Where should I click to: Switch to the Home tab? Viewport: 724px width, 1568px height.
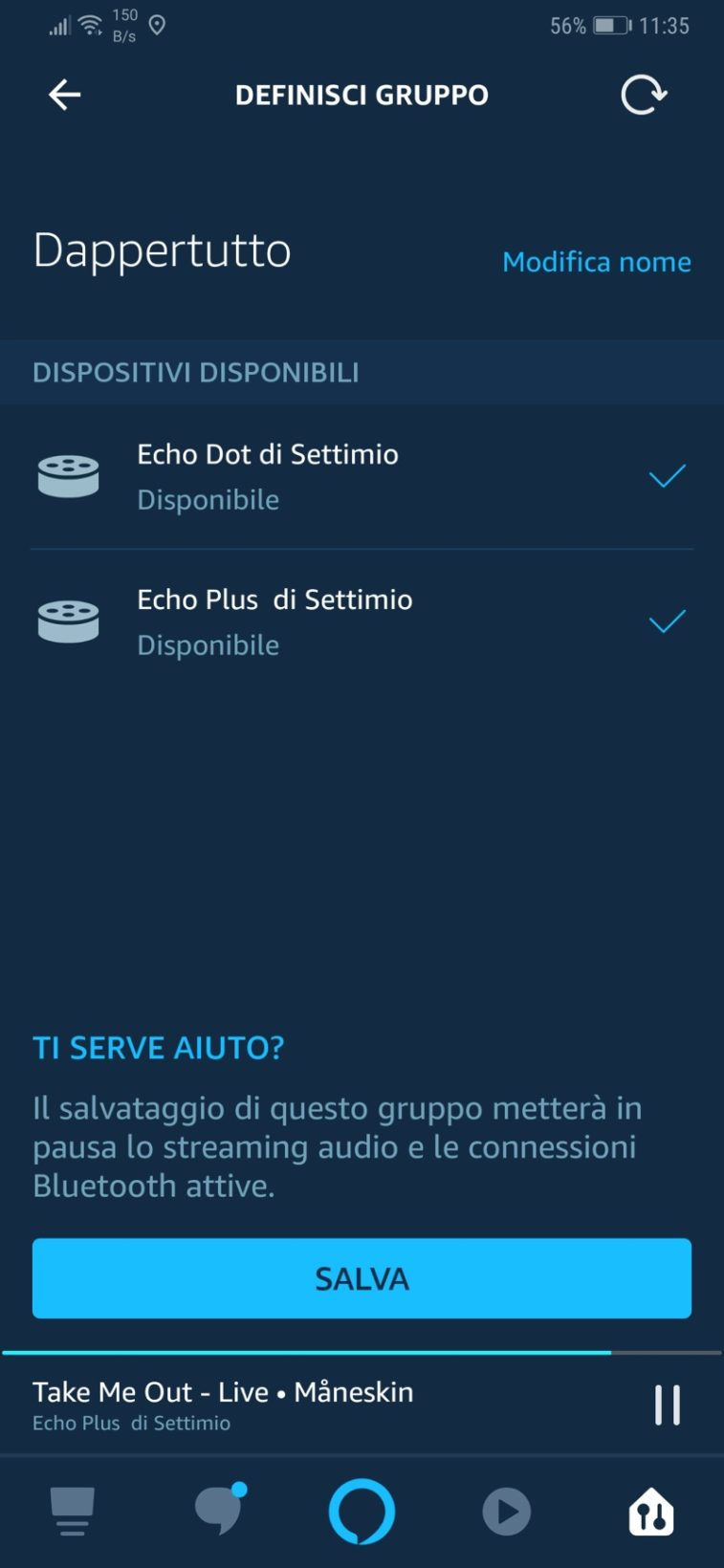tap(72, 1512)
